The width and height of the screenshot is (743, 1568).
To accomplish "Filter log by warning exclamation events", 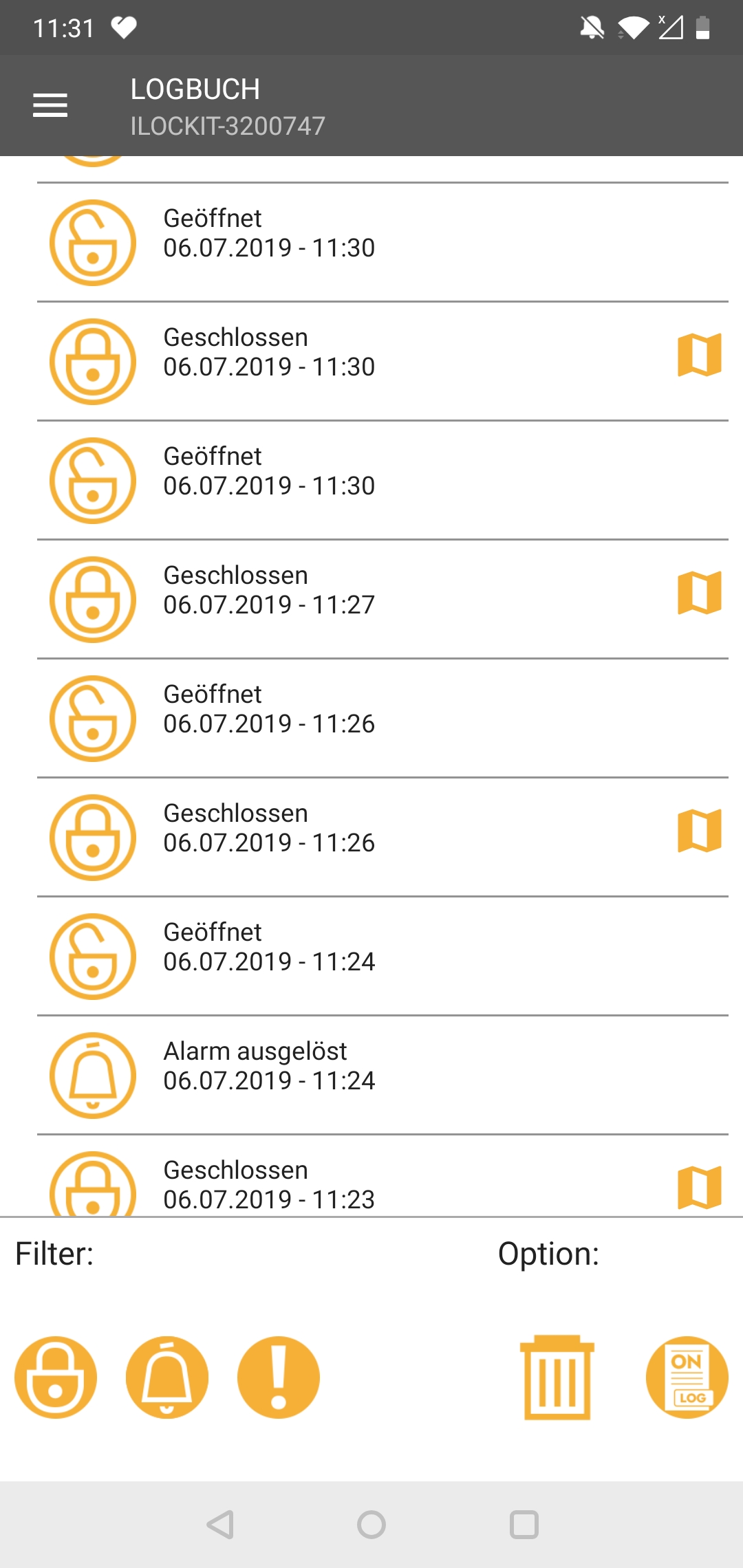I will coord(279,1377).
